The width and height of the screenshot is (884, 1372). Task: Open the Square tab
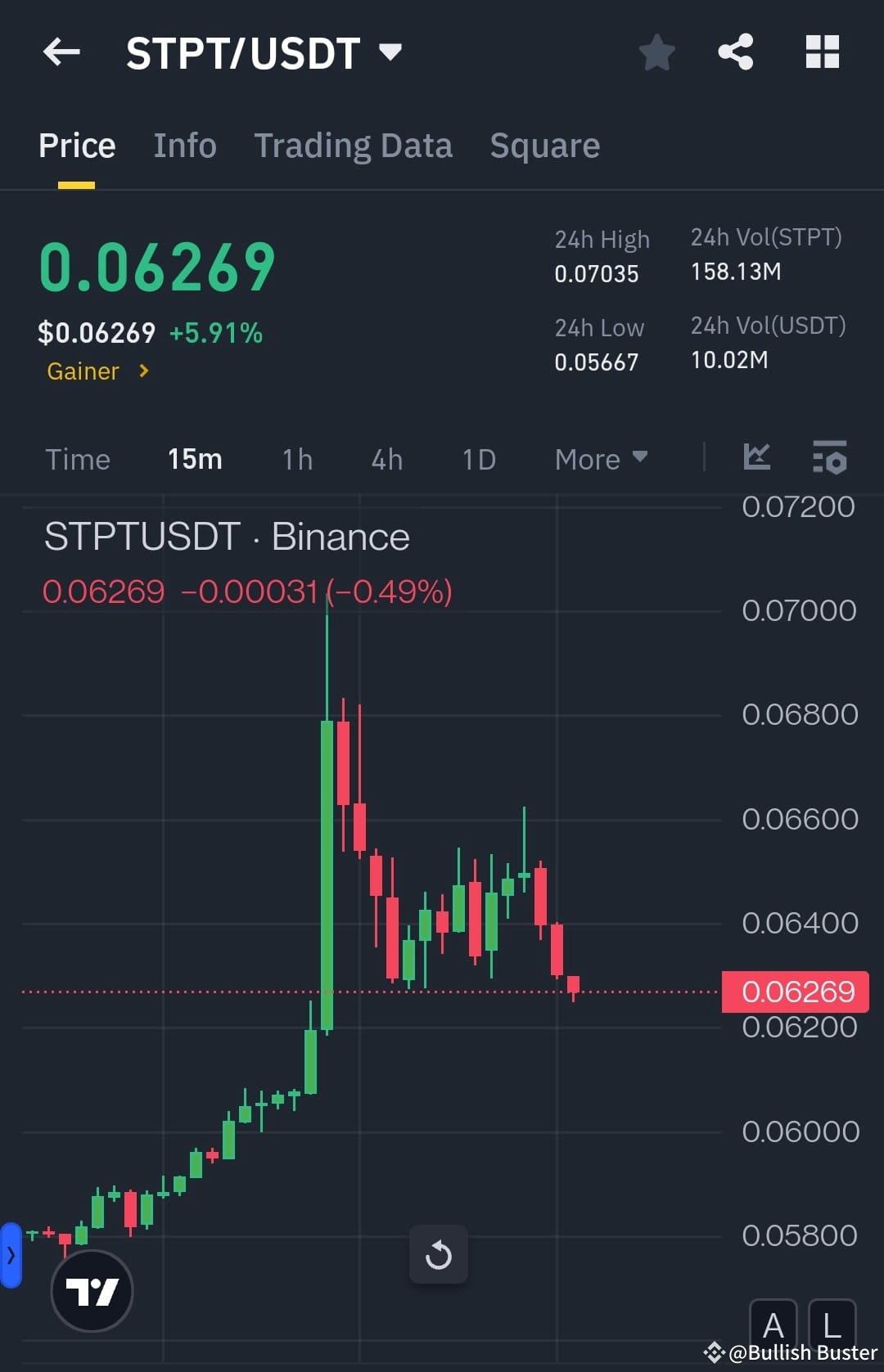tap(544, 144)
